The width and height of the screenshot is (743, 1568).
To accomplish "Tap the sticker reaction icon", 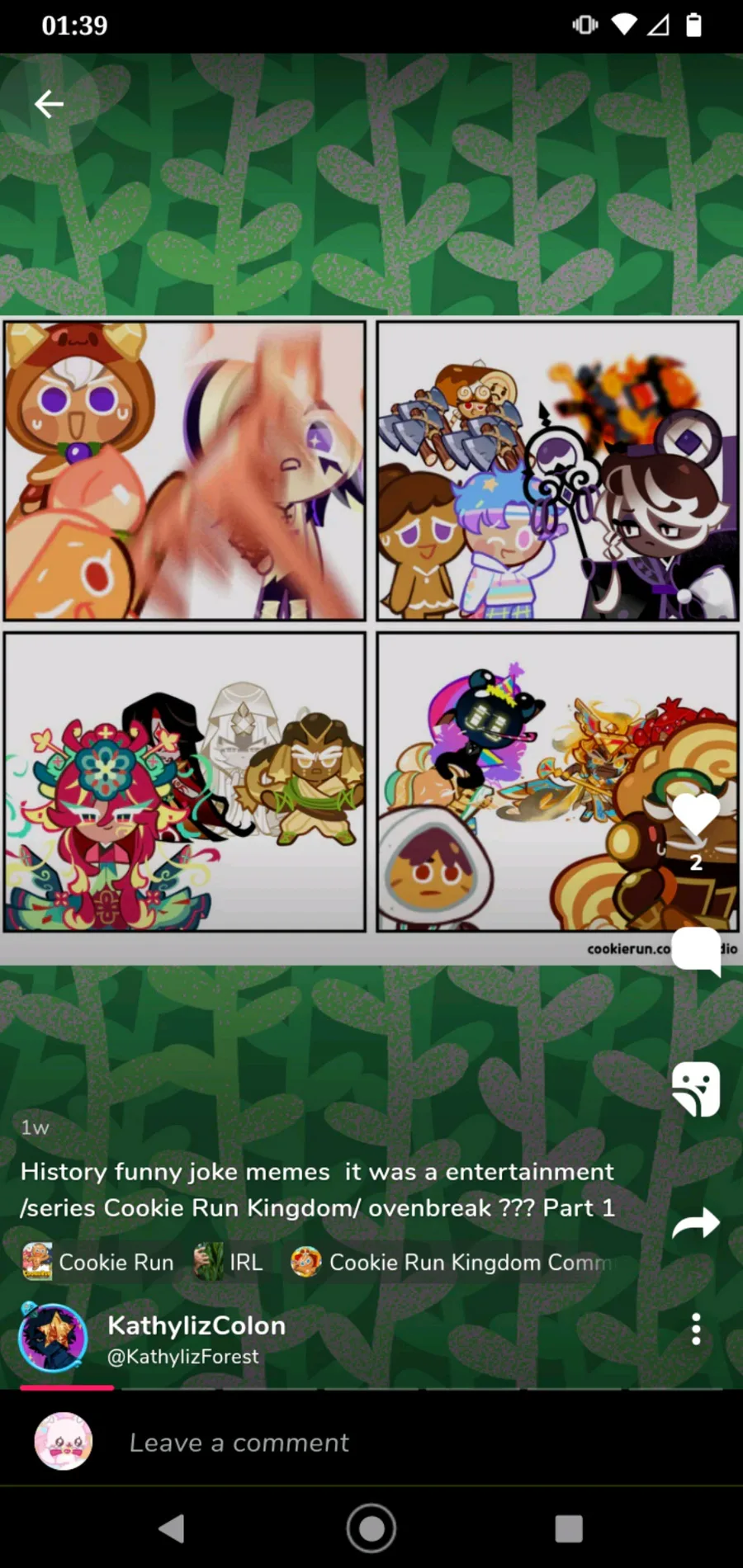I will coord(696,1089).
